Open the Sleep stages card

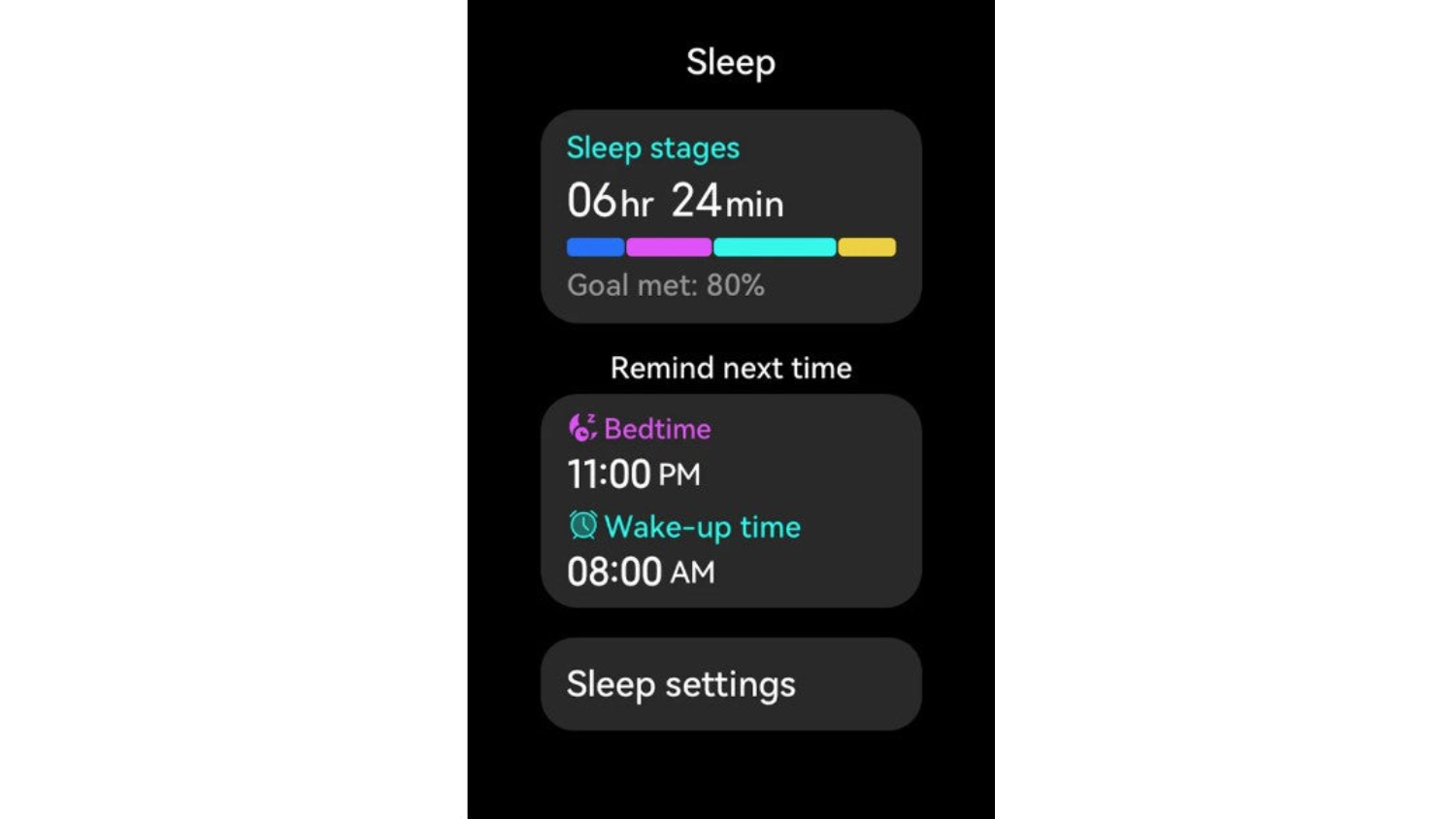(x=730, y=215)
